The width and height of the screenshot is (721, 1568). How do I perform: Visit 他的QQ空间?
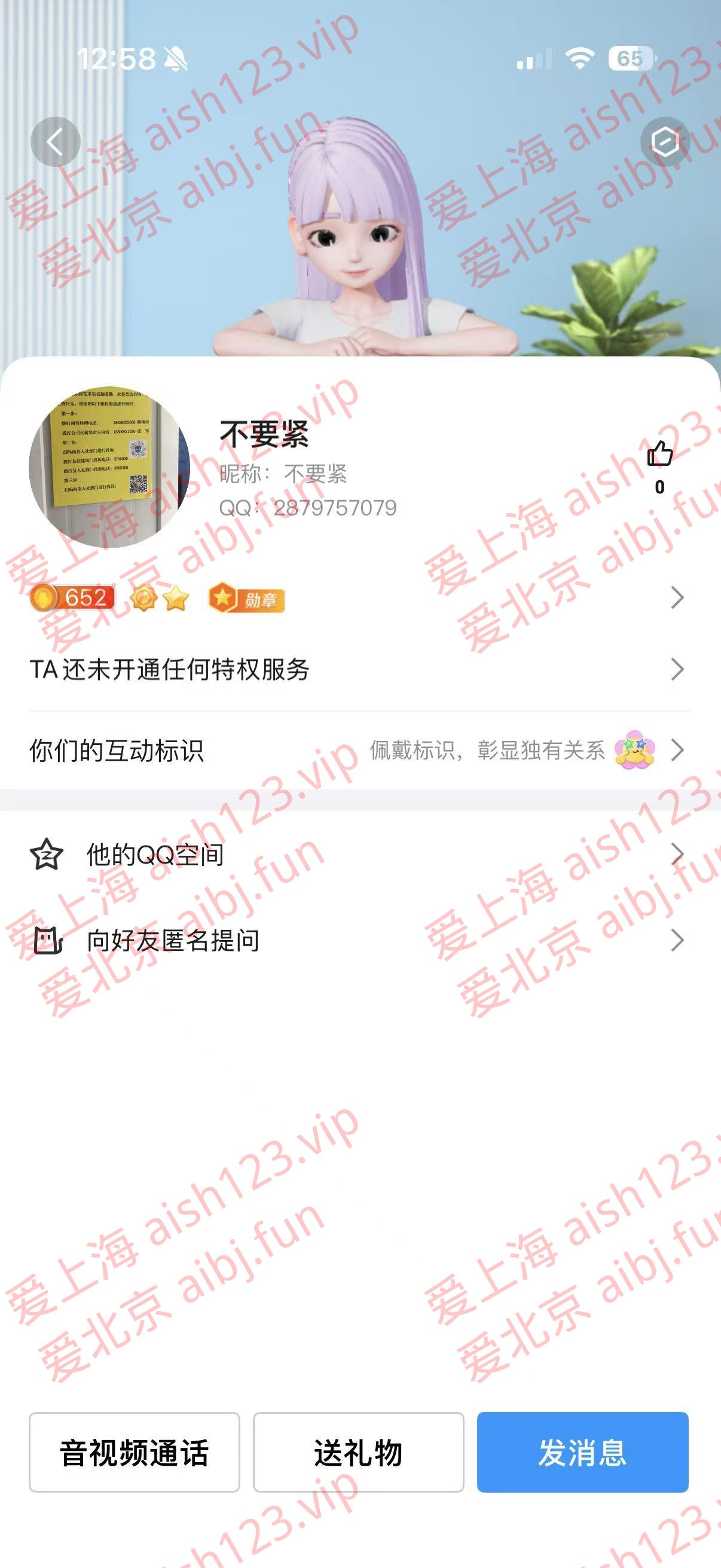(x=359, y=855)
